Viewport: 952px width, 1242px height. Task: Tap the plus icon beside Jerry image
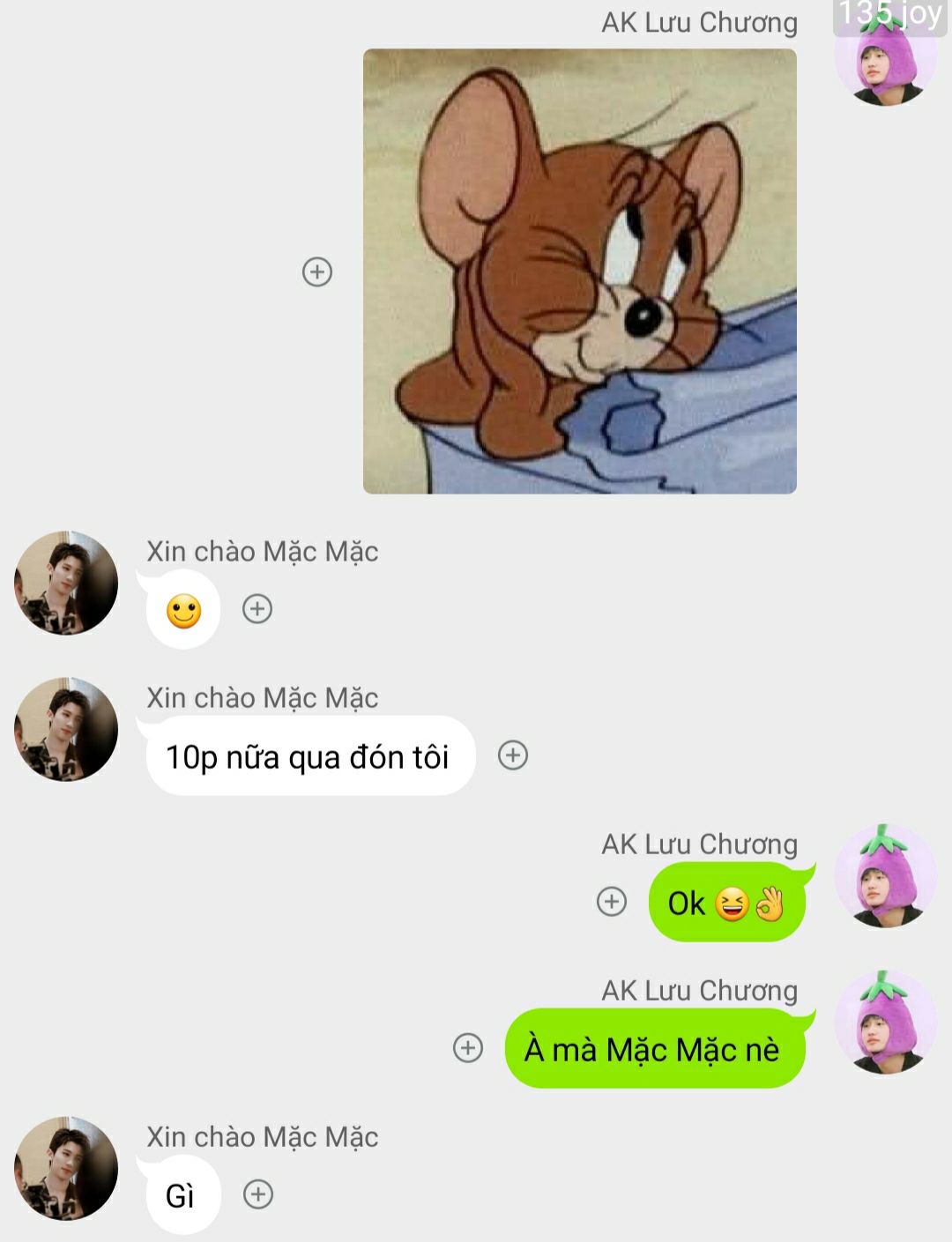(x=317, y=271)
